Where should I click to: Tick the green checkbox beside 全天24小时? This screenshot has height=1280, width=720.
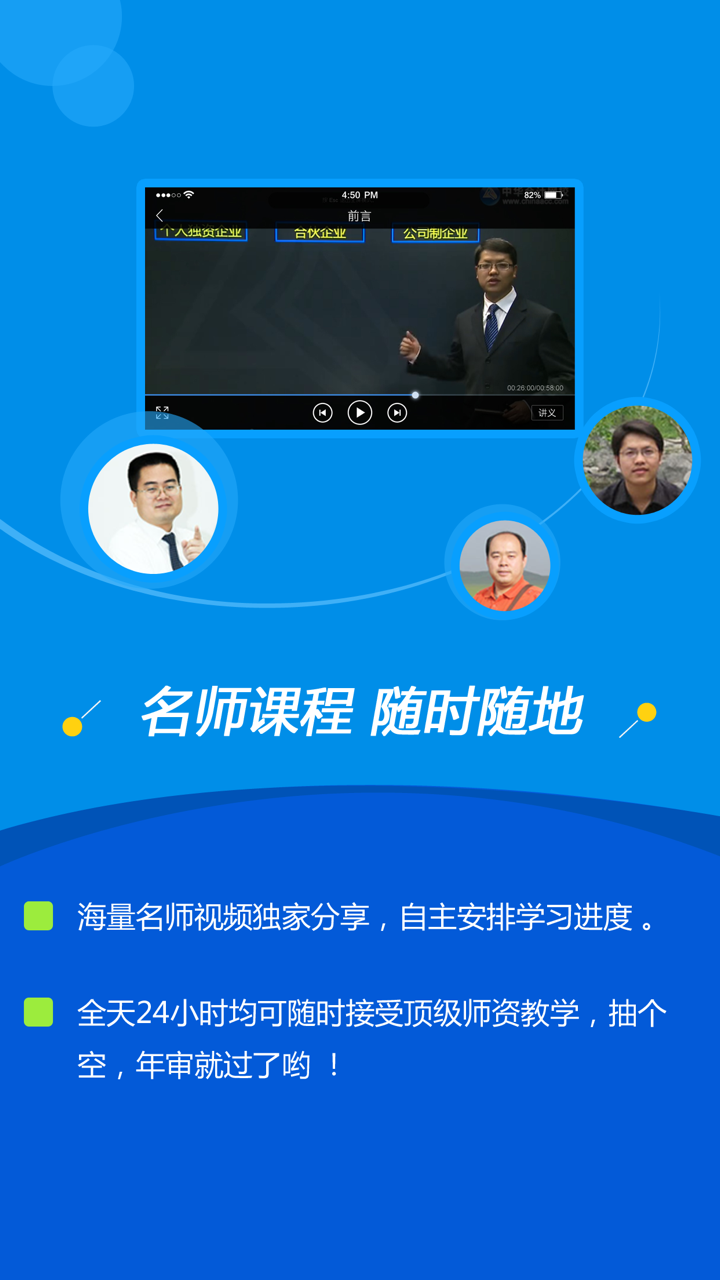tap(39, 1011)
